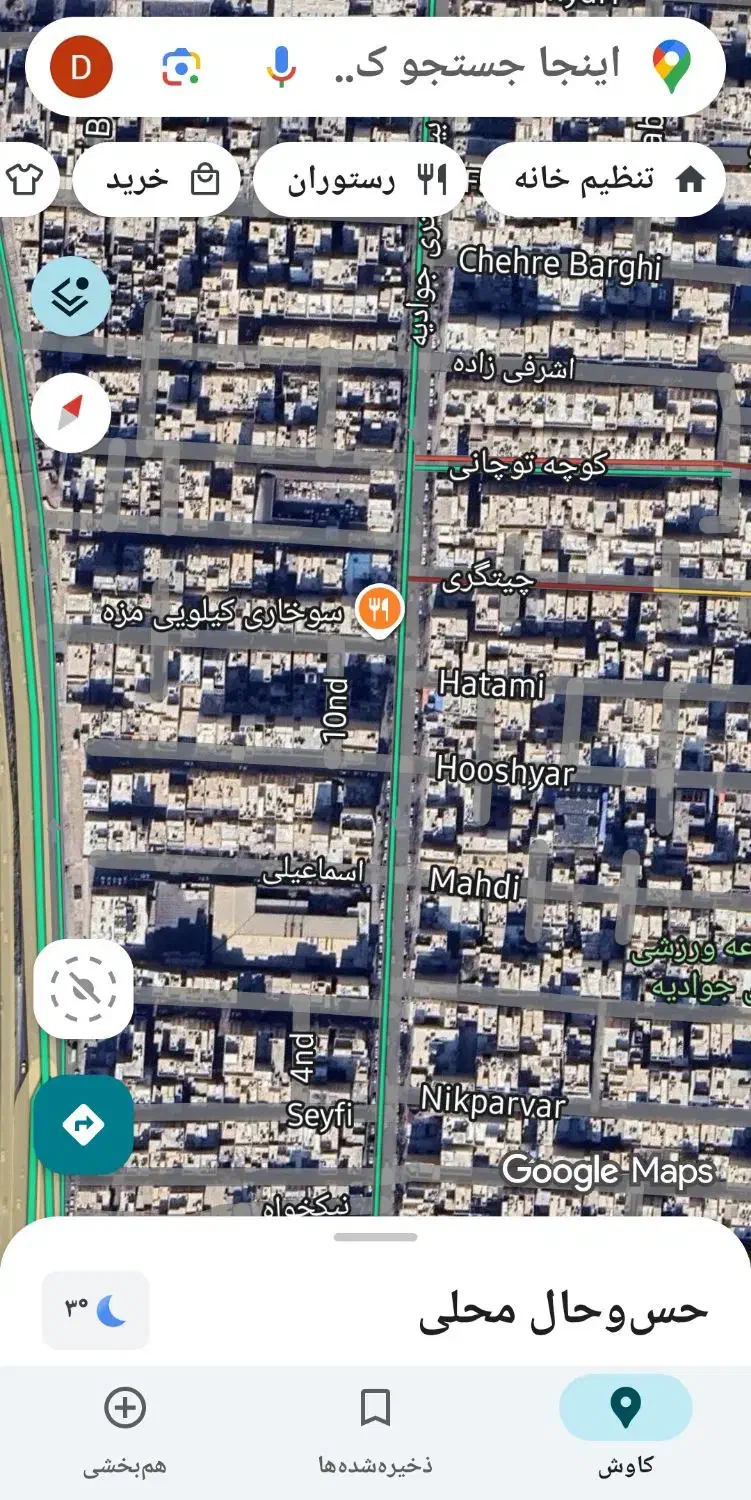The width and height of the screenshot is (751, 1500).
Task: Select the clothing shirt chip
Action: [22, 180]
